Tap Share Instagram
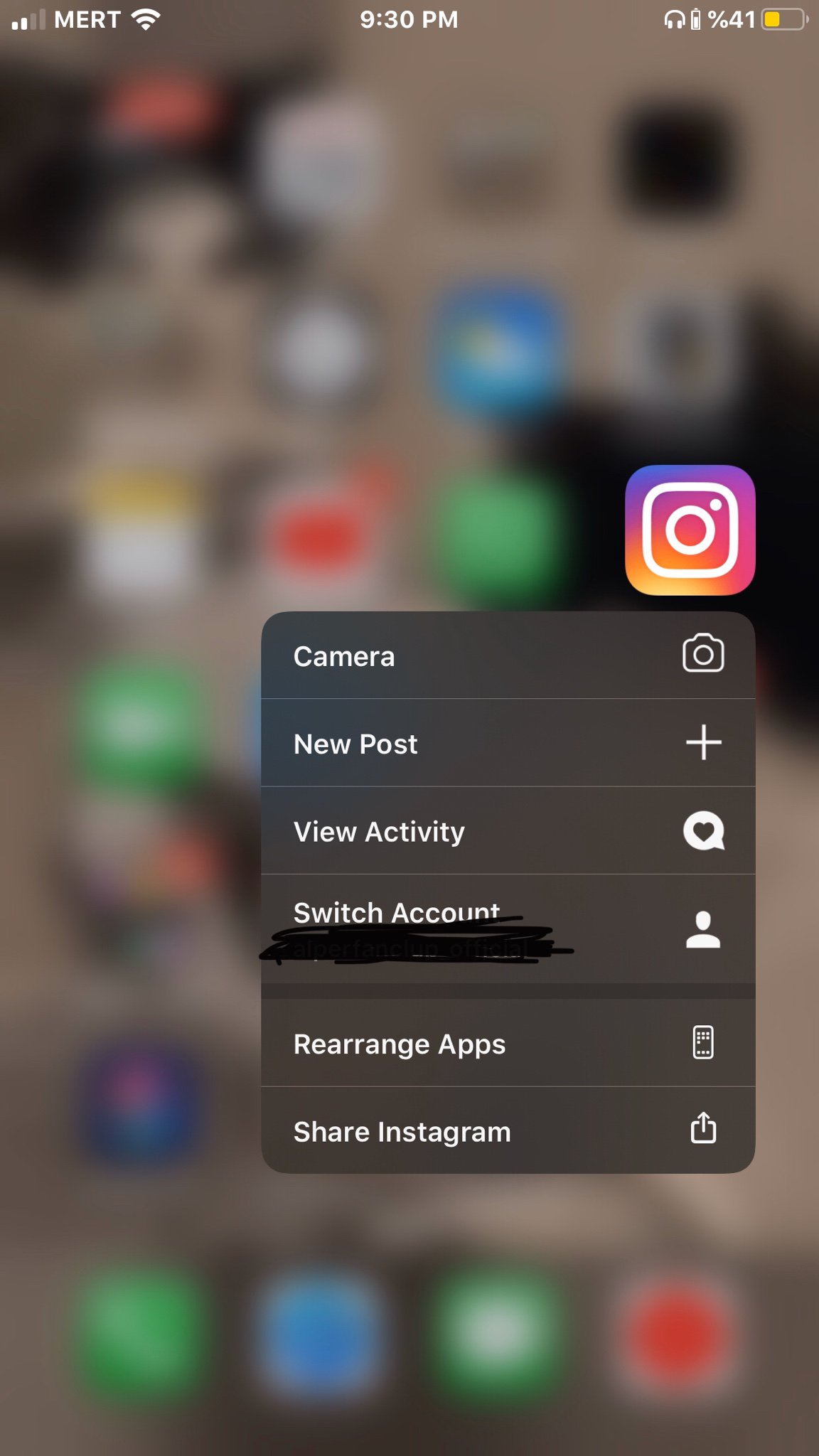This screenshot has height=1456, width=819. tap(508, 1130)
